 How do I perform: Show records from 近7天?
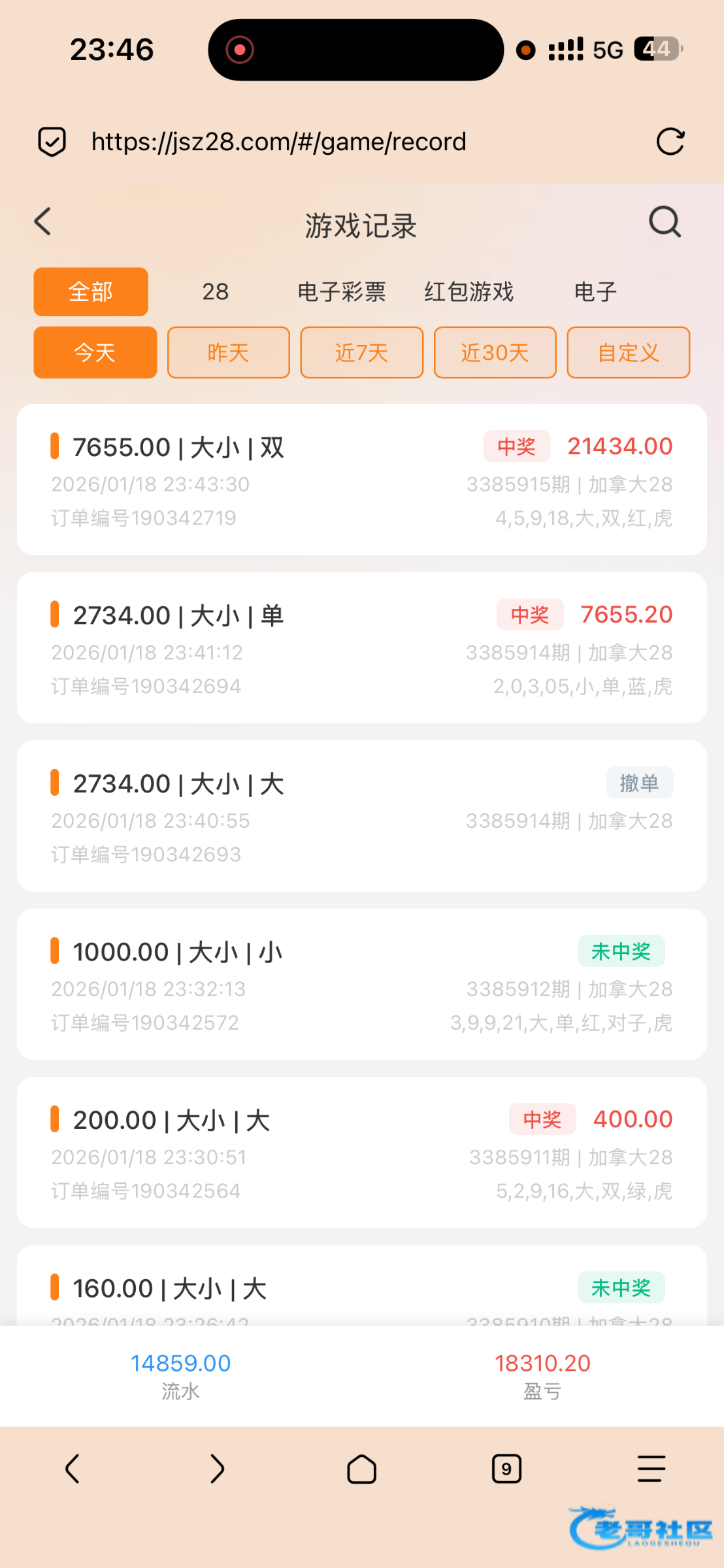[x=361, y=353]
